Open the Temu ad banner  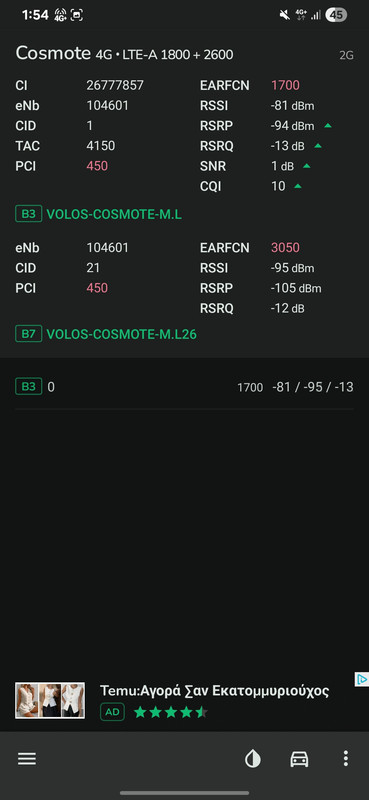click(x=184, y=702)
